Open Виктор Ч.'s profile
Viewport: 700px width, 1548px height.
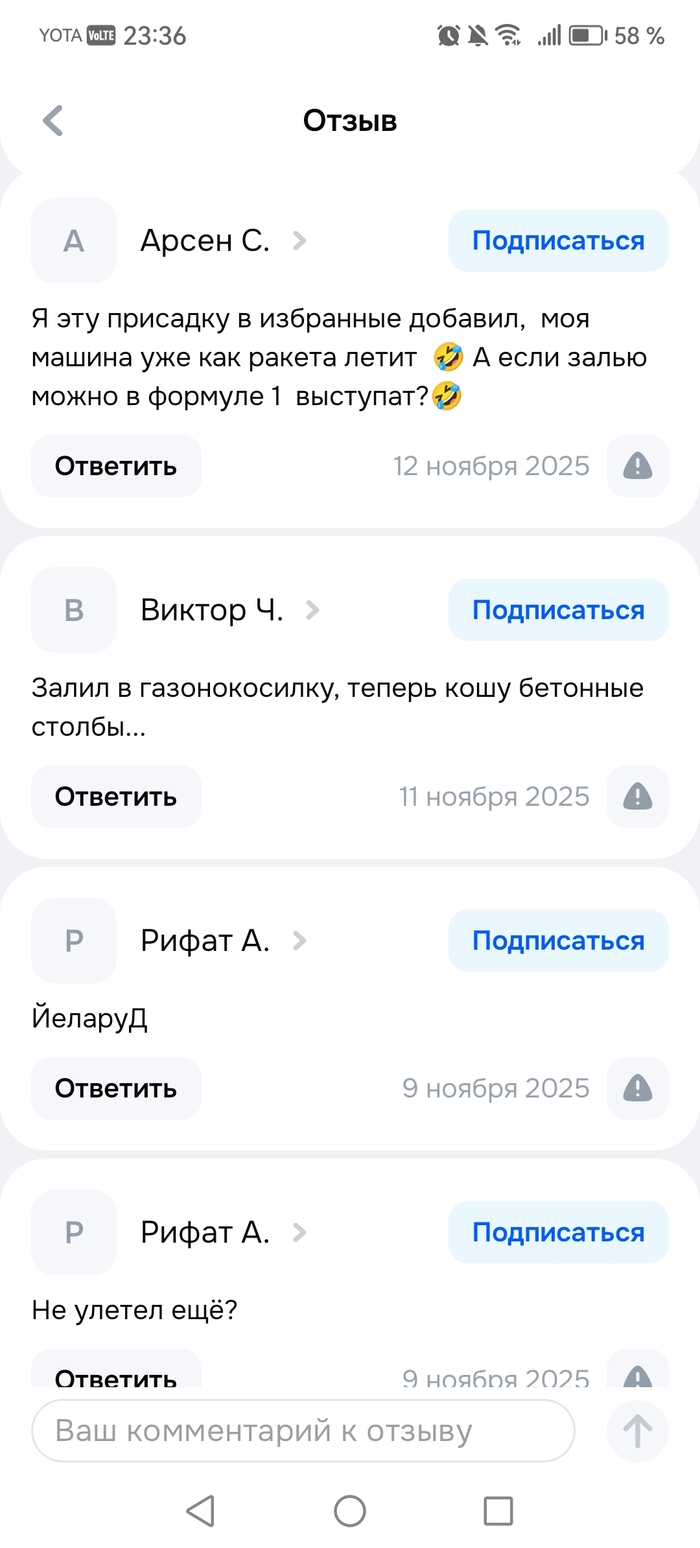pyautogui.click(x=212, y=610)
